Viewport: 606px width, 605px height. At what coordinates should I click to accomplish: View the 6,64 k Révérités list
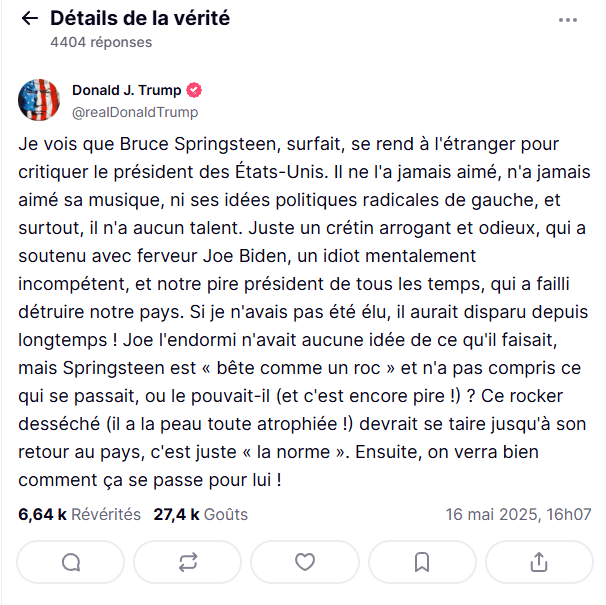(x=80, y=515)
